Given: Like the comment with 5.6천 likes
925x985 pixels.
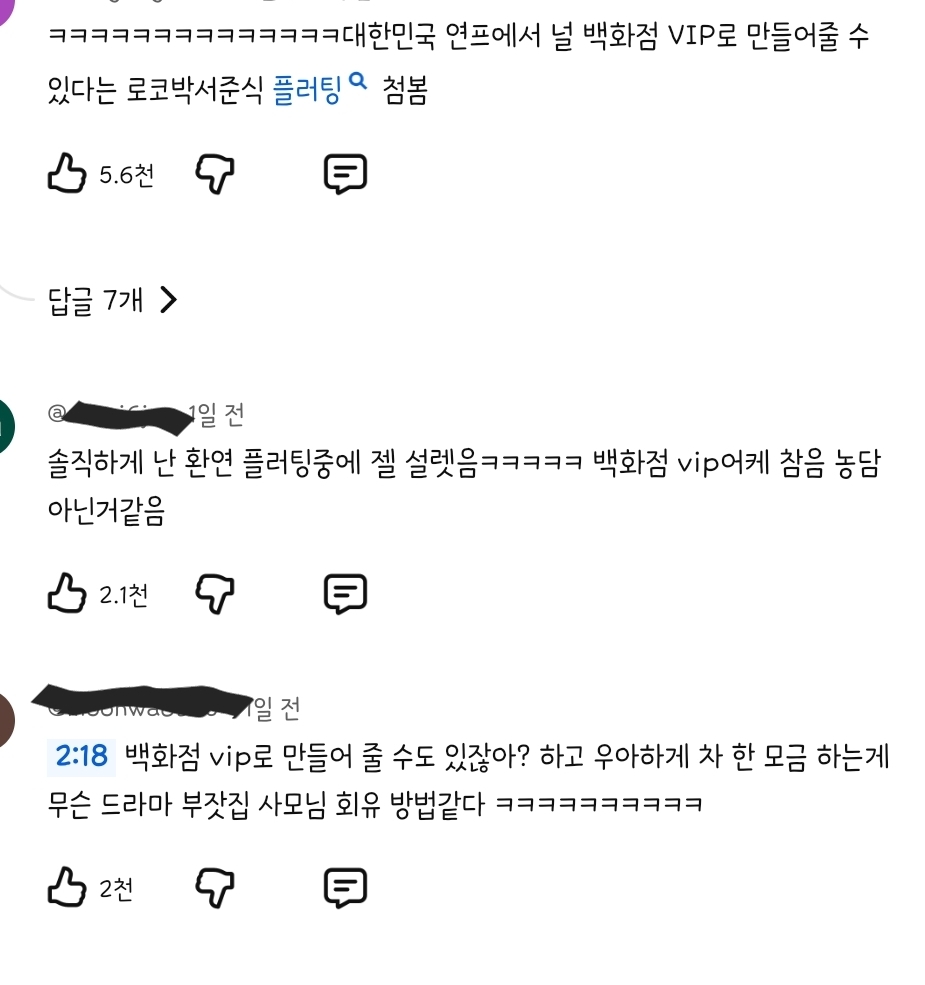Looking at the screenshot, I should pyautogui.click(x=67, y=173).
